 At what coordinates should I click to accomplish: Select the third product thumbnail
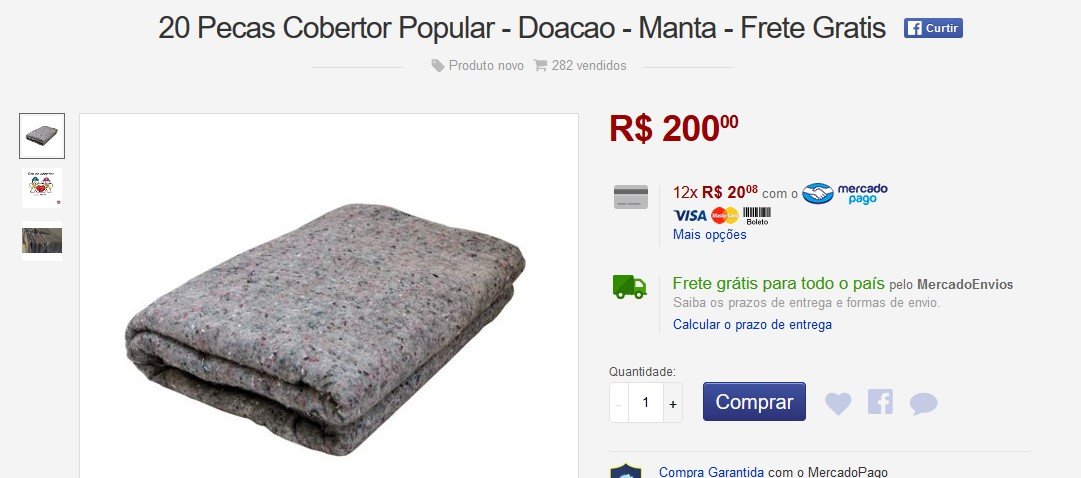42,240
